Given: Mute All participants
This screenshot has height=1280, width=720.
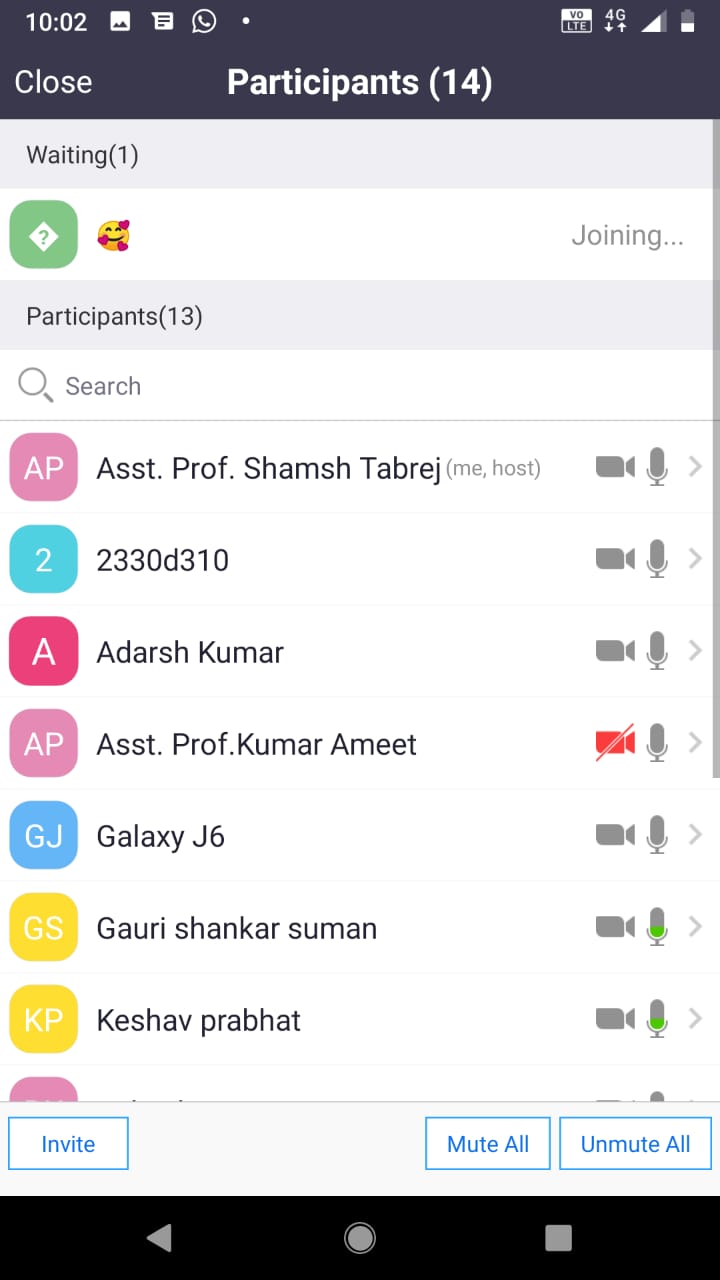Looking at the screenshot, I should click(x=487, y=1144).
